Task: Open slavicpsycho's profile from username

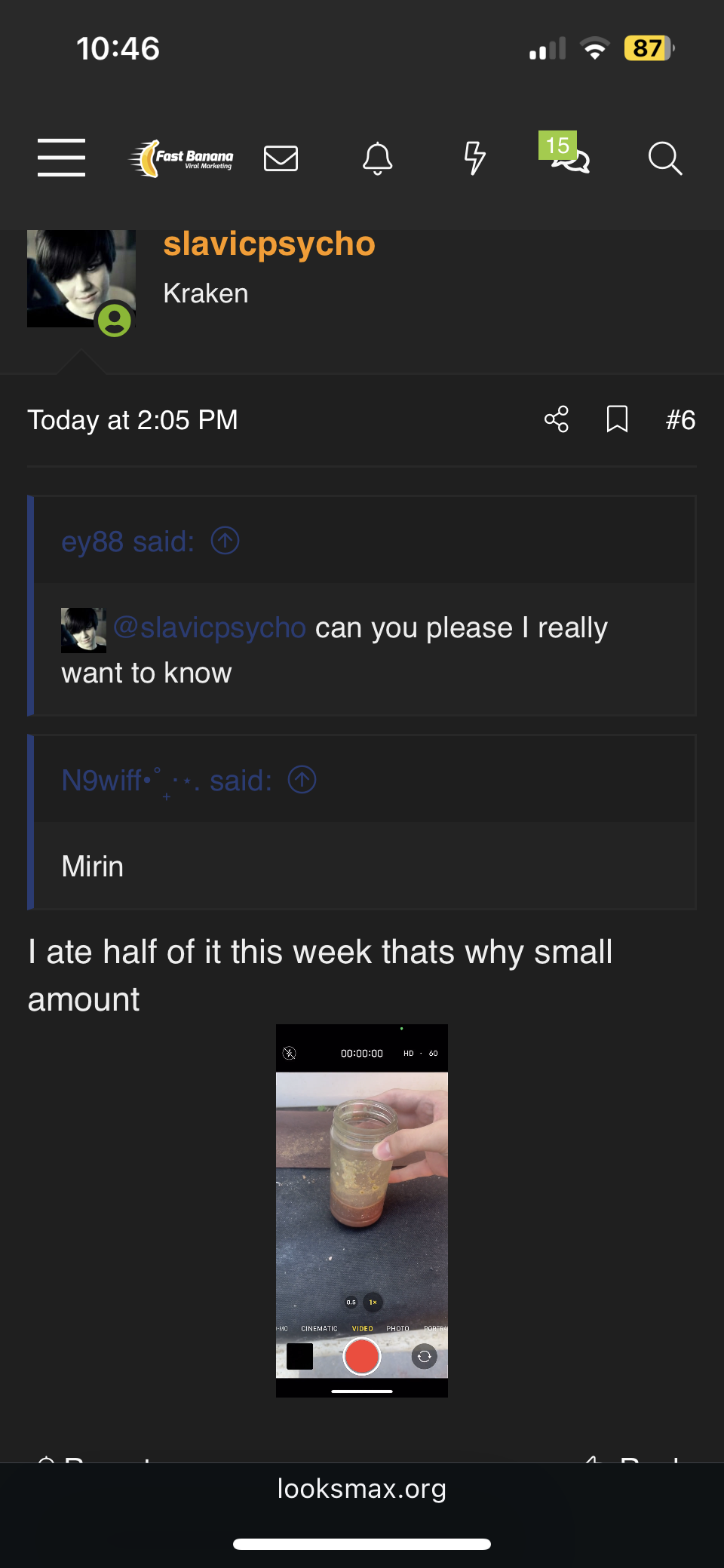Action: coord(269,244)
